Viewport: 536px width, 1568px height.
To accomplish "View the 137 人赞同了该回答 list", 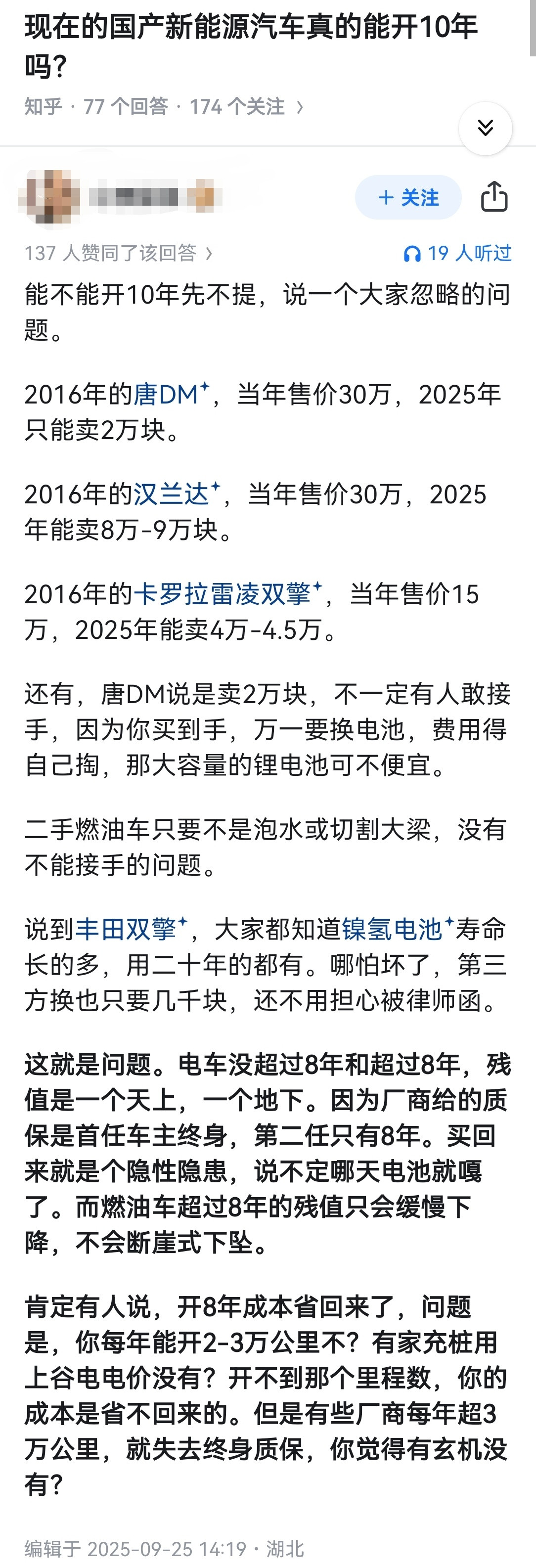I will [x=119, y=253].
